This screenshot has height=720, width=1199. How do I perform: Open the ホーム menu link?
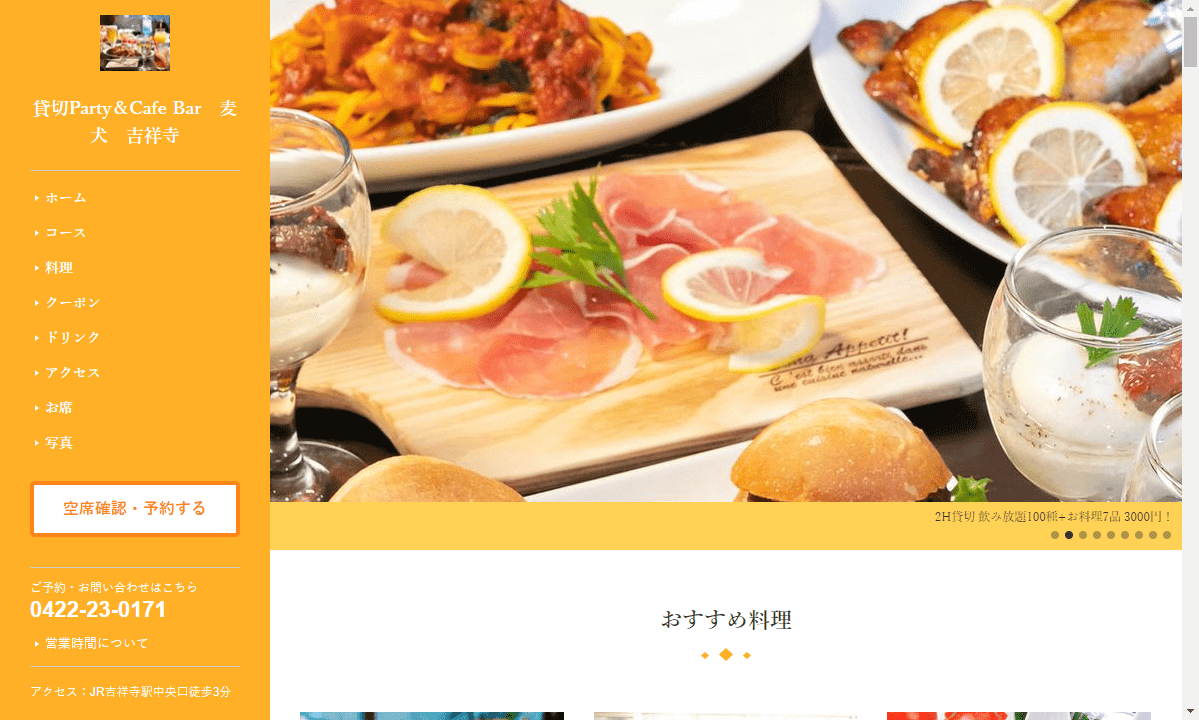(x=66, y=198)
